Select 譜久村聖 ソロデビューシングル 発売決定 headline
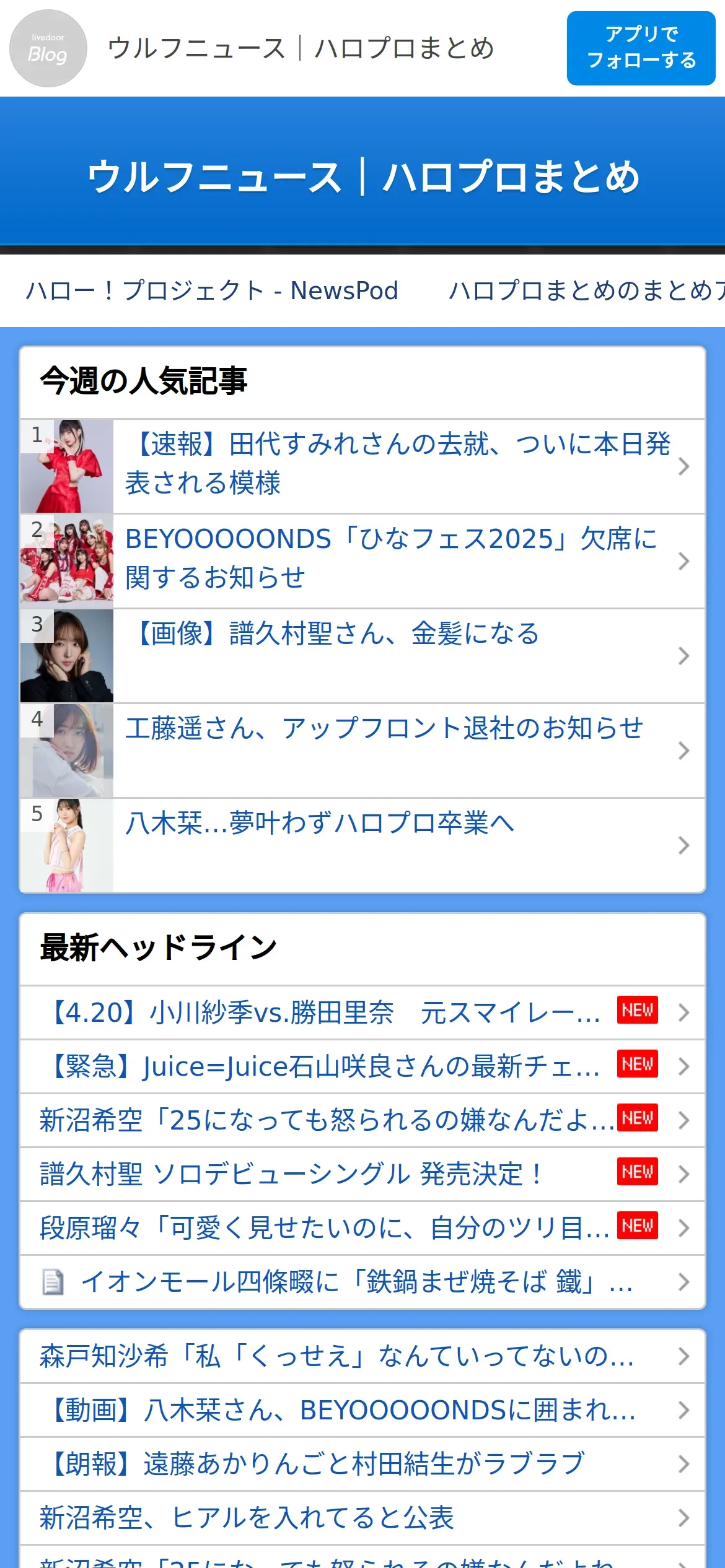Screen dimensions: 725x1568 (x=291, y=1174)
